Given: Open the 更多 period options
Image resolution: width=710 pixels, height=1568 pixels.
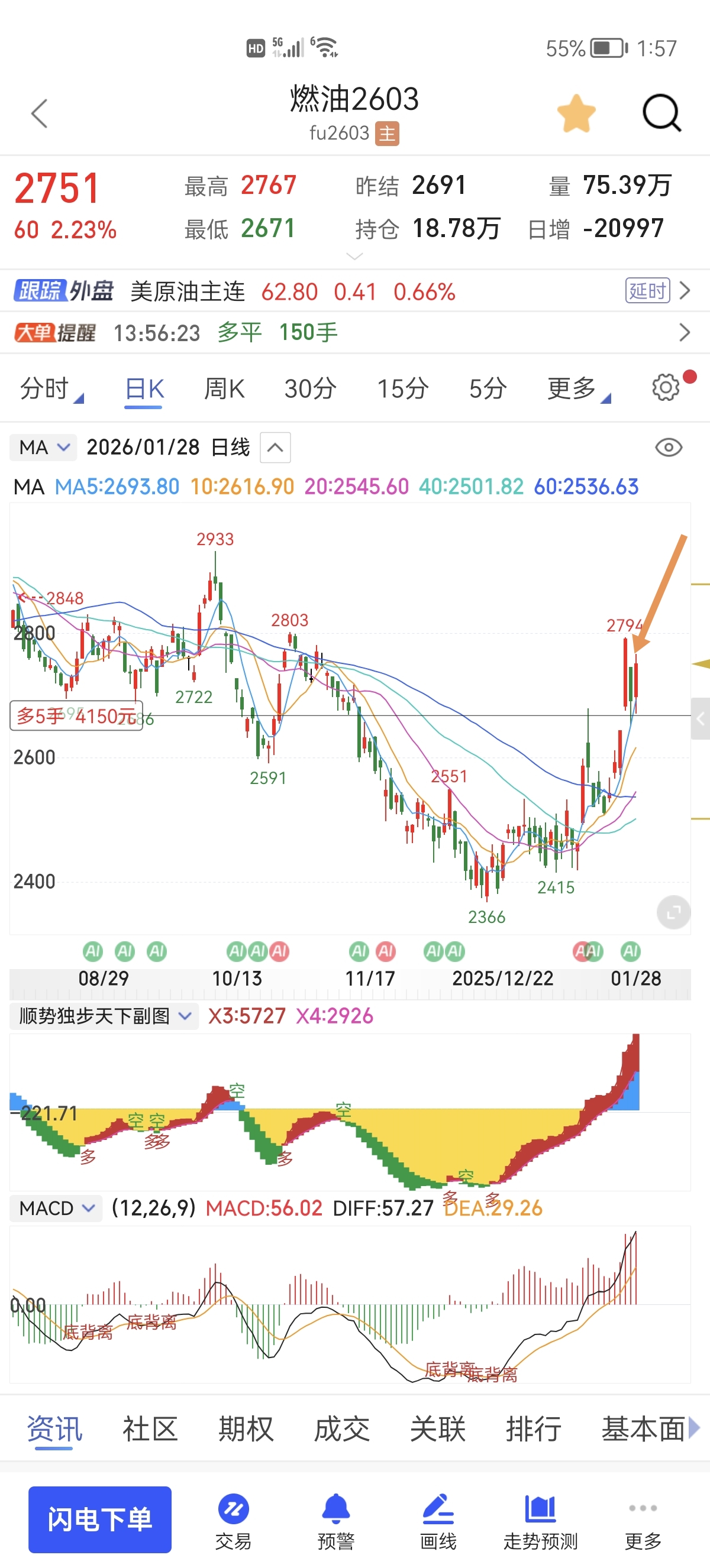Looking at the screenshot, I should [x=577, y=388].
